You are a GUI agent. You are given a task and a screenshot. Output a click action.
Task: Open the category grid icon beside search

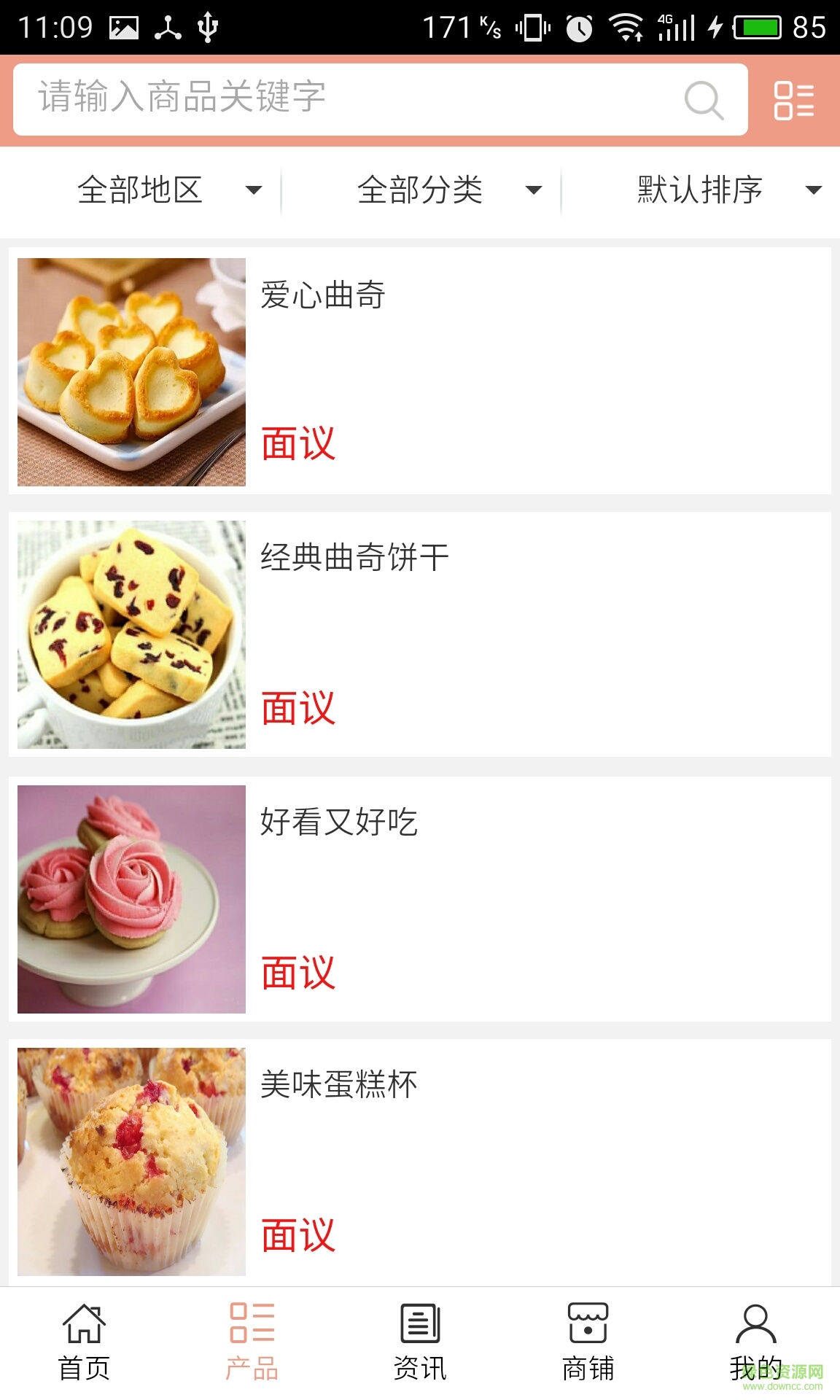(794, 100)
